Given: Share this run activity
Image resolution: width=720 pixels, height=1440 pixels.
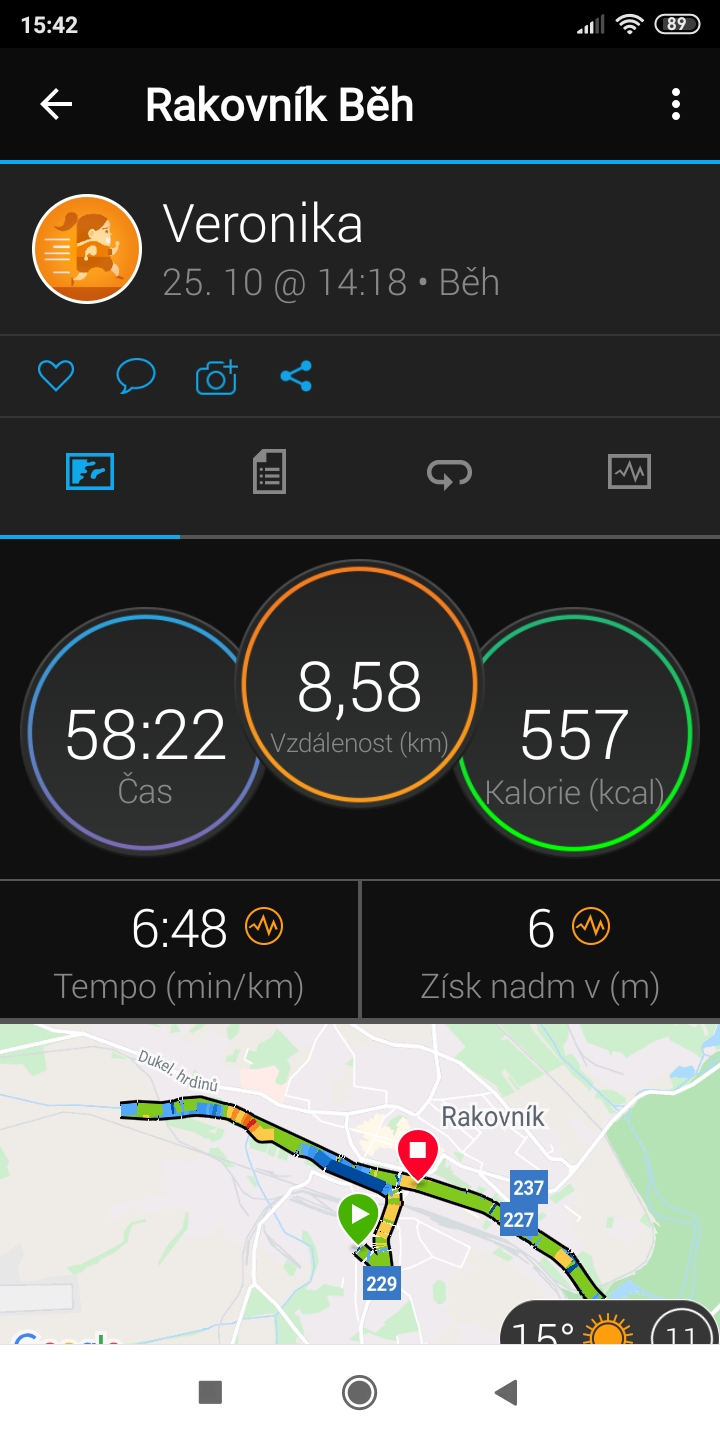Looking at the screenshot, I should click(296, 376).
